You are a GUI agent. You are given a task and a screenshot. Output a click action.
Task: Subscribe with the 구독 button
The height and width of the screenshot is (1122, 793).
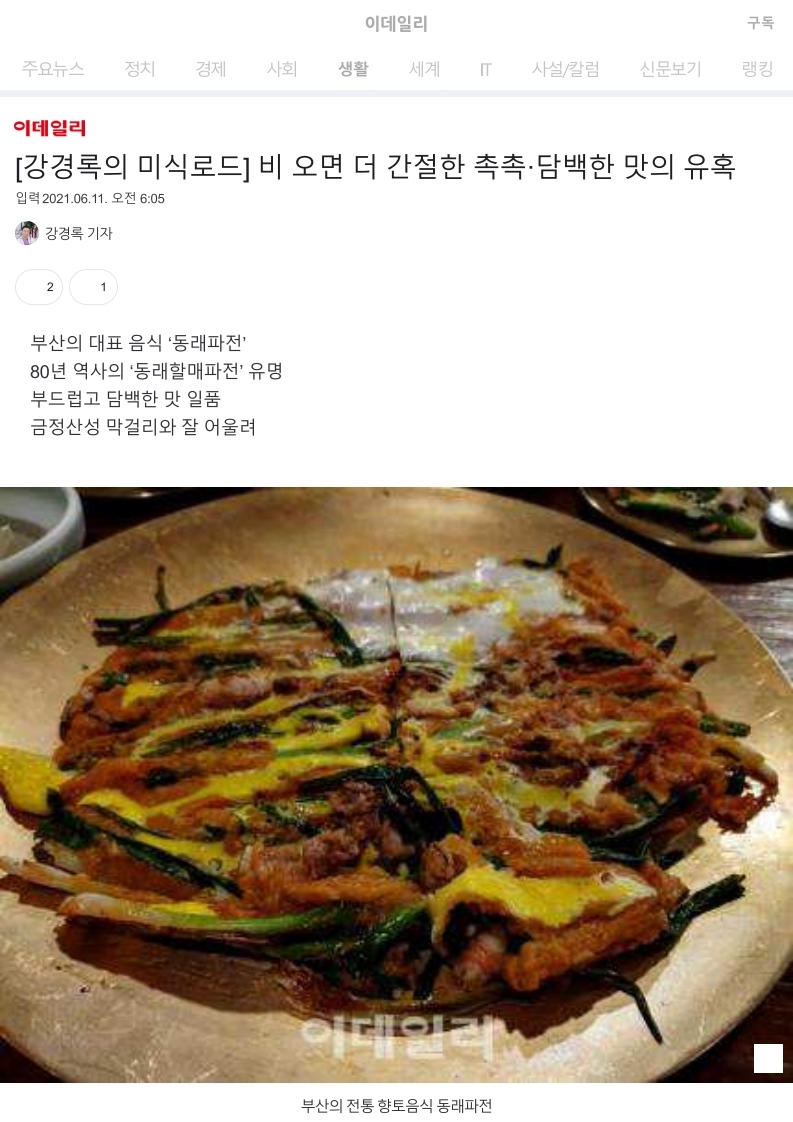pyautogui.click(x=760, y=23)
